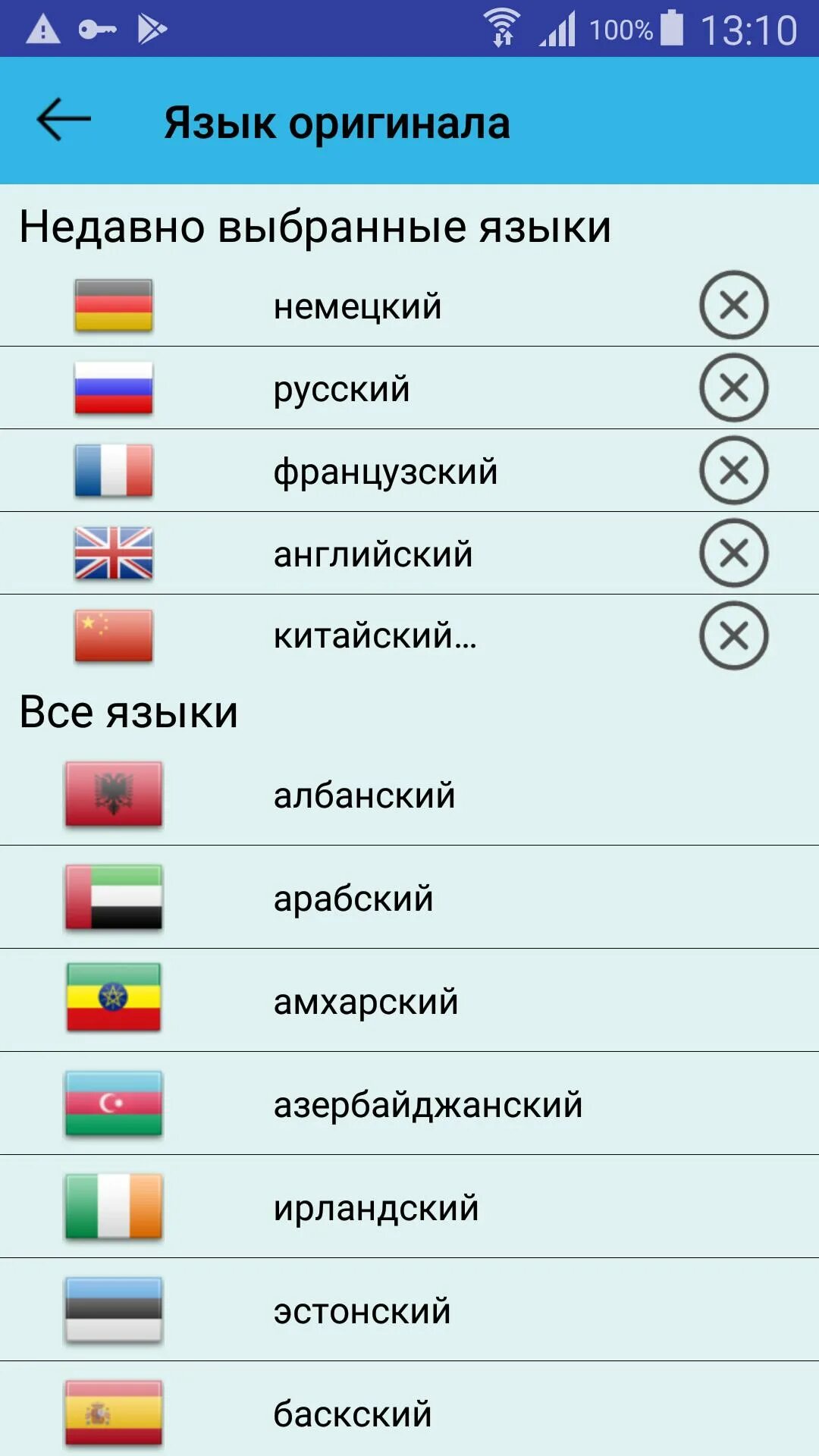This screenshot has height=1456, width=819.
Task: Choose ирландский from all languages
Action: (376, 1208)
